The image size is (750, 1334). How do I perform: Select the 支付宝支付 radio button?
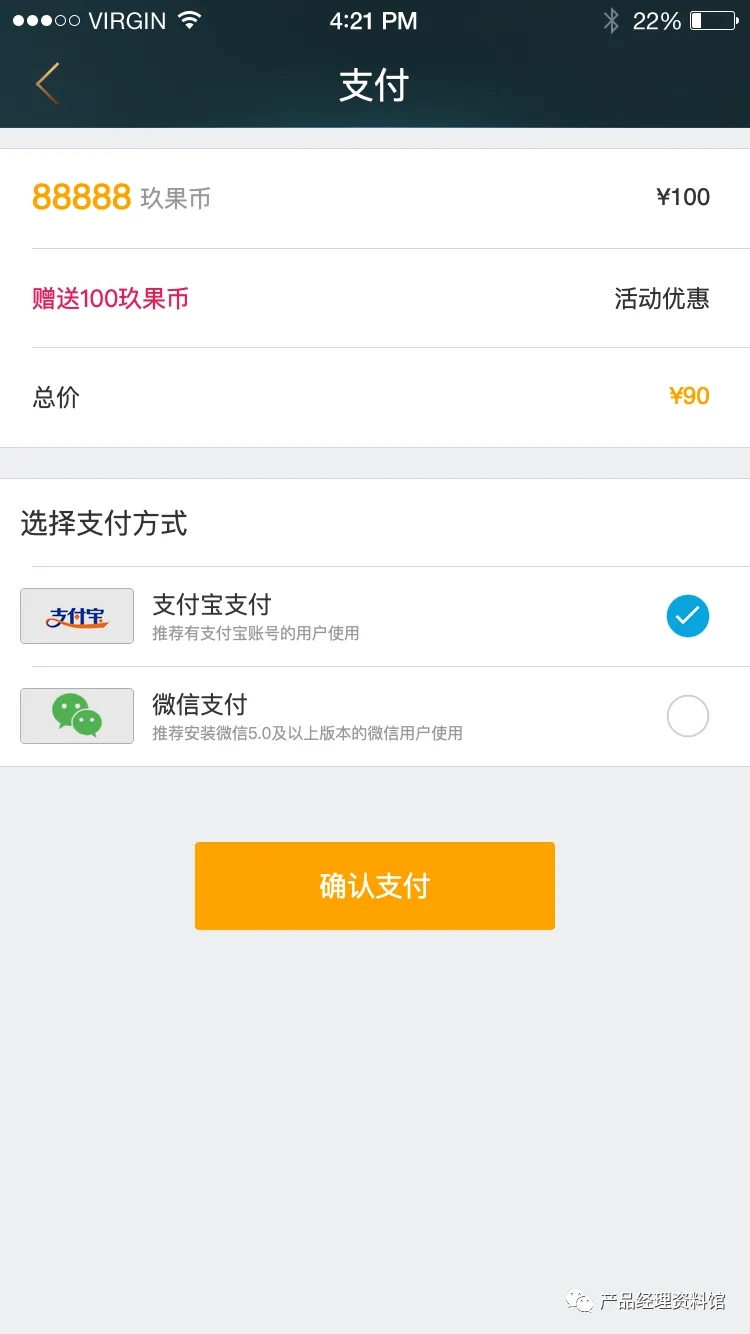coord(688,616)
